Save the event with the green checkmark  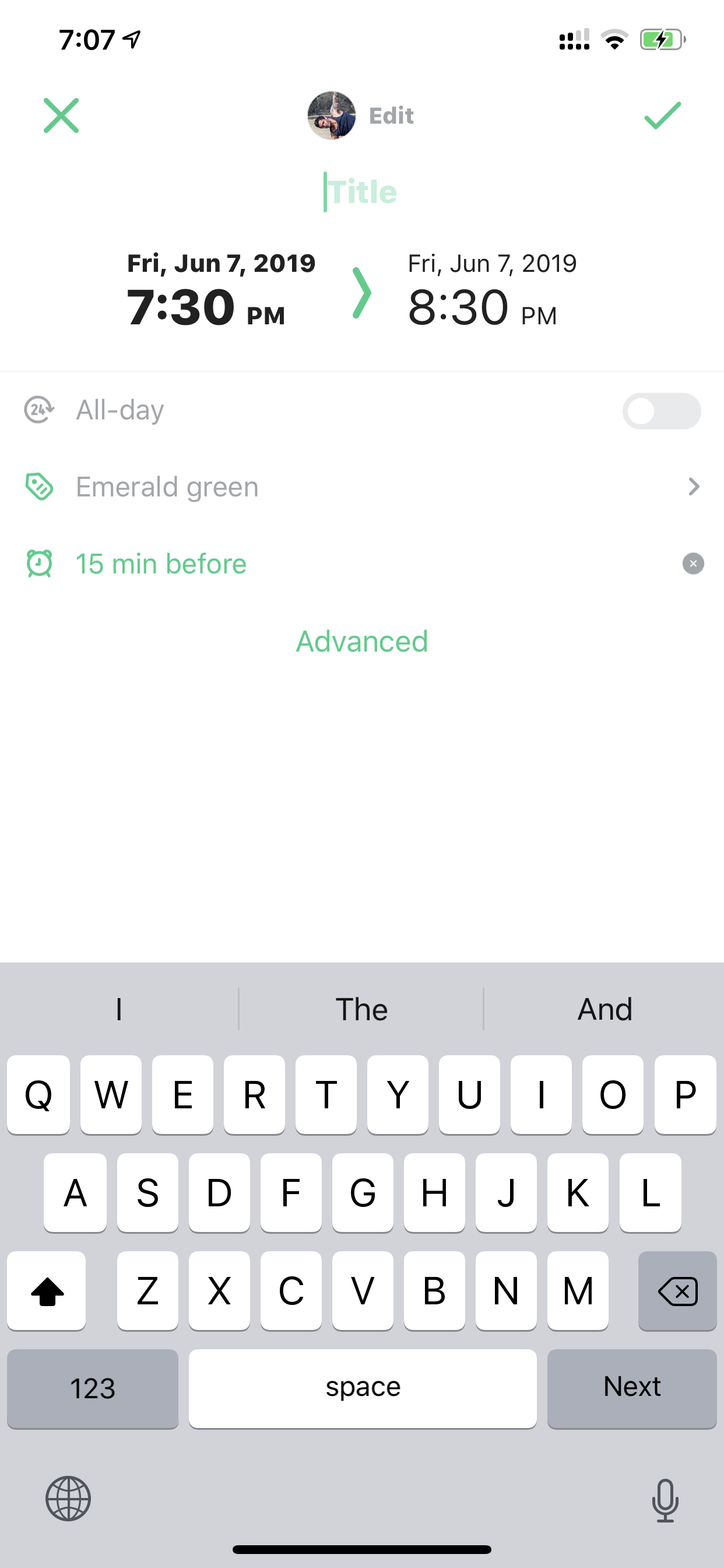(x=663, y=115)
